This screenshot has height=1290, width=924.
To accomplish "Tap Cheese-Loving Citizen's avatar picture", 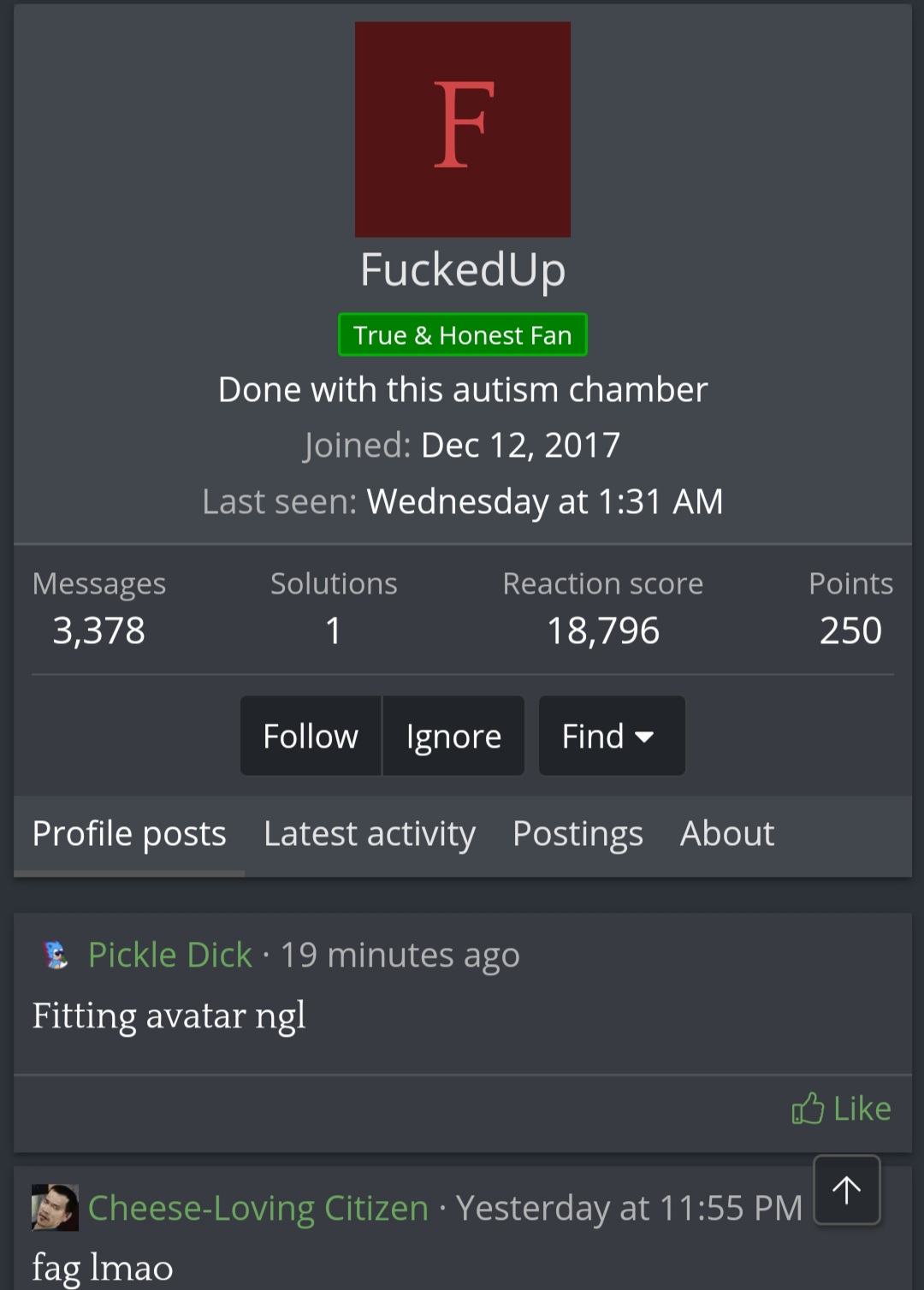I will pos(55,1208).
